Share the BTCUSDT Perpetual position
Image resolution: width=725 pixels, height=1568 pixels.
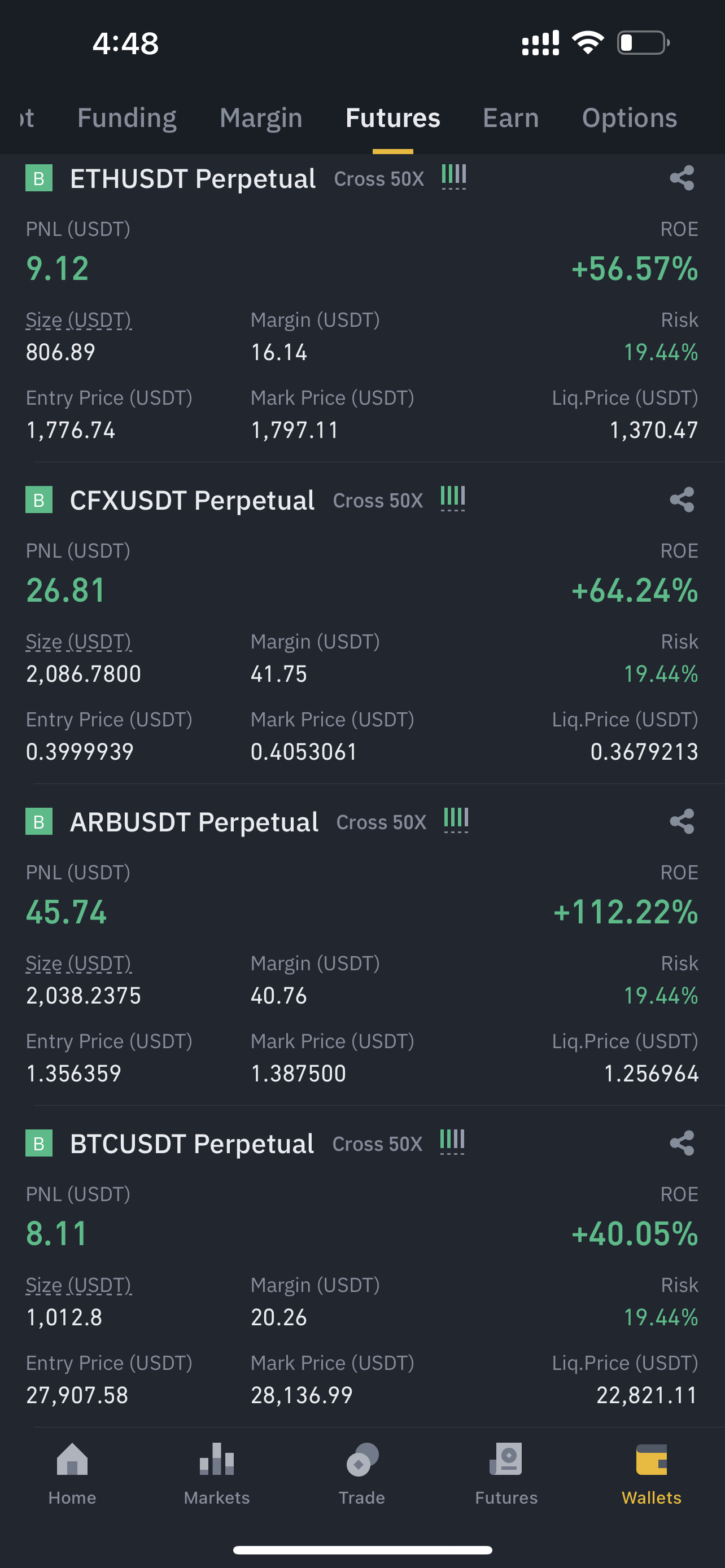point(682,1143)
